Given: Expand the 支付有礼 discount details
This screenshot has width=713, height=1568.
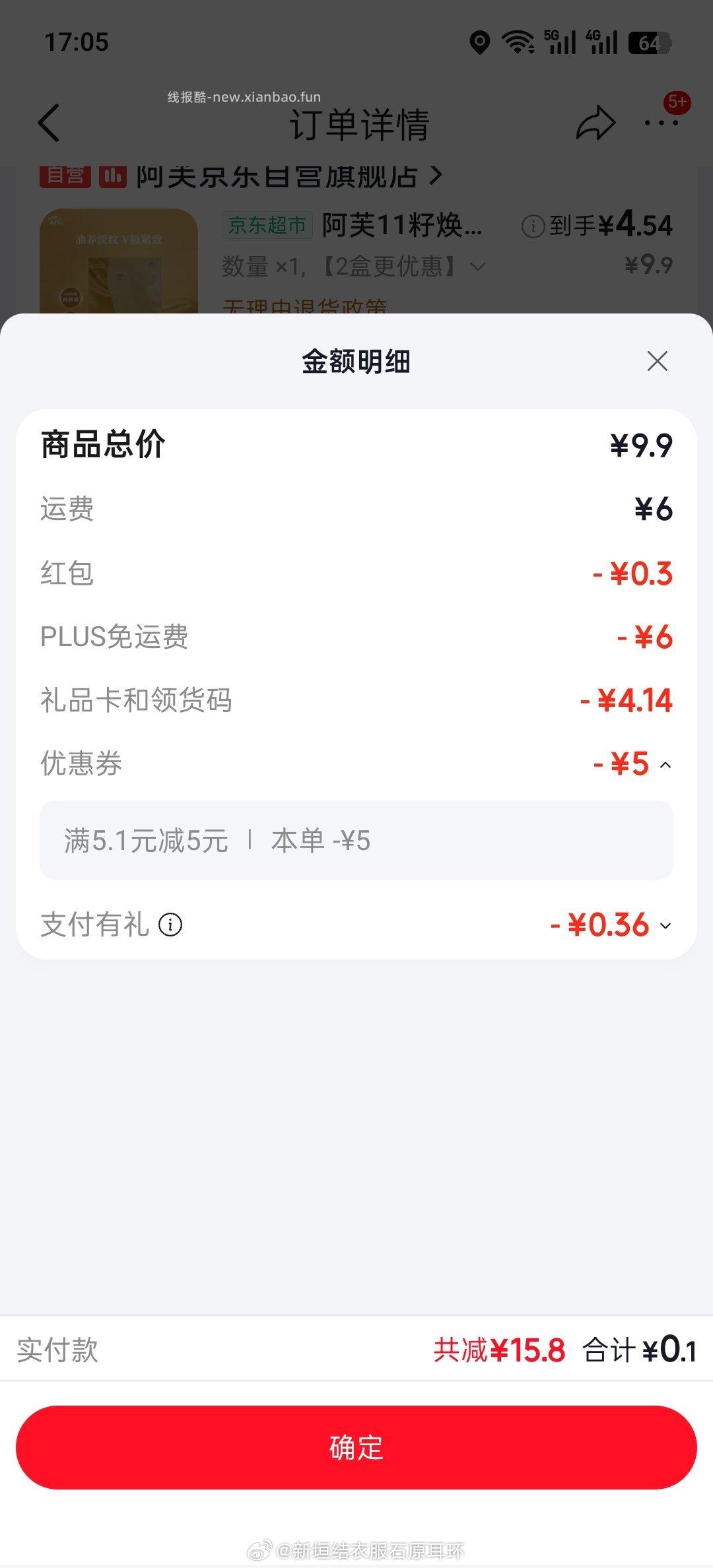Looking at the screenshot, I should pyautogui.click(x=667, y=925).
